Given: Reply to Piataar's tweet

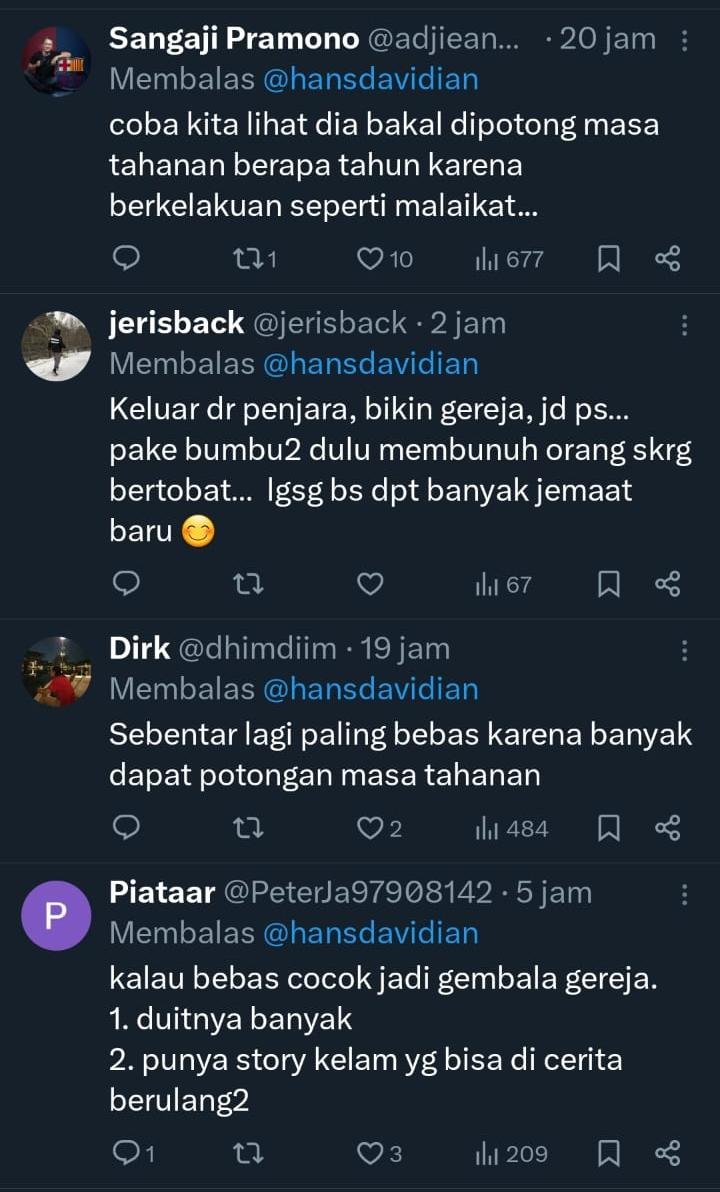Looking at the screenshot, I should pyautogui.click(x=126, y=1154).
